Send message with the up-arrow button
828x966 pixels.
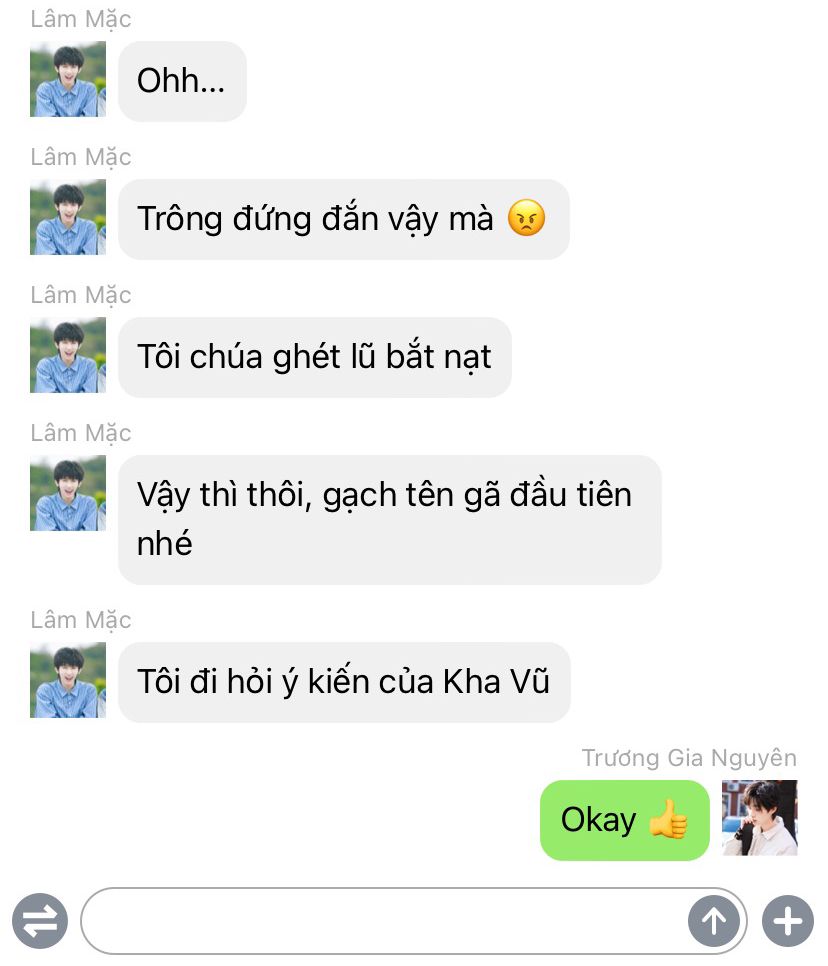coord(714,921)
